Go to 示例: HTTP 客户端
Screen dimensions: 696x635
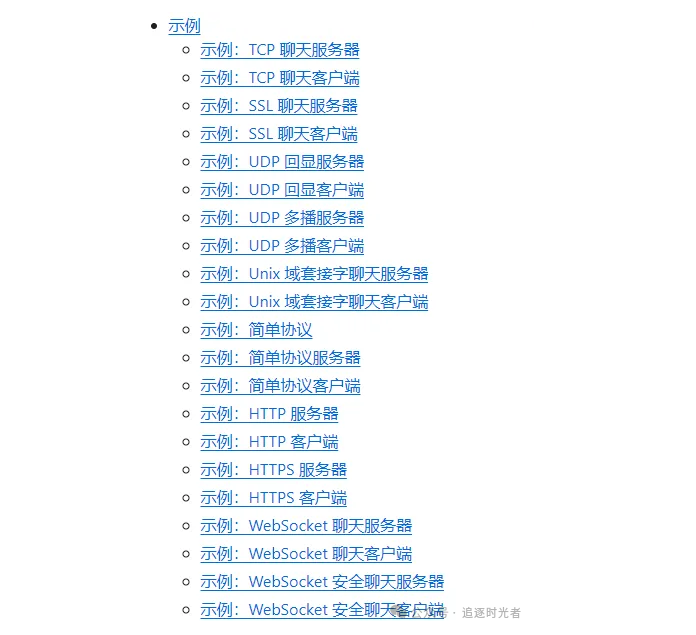click(x=269, y=442)
